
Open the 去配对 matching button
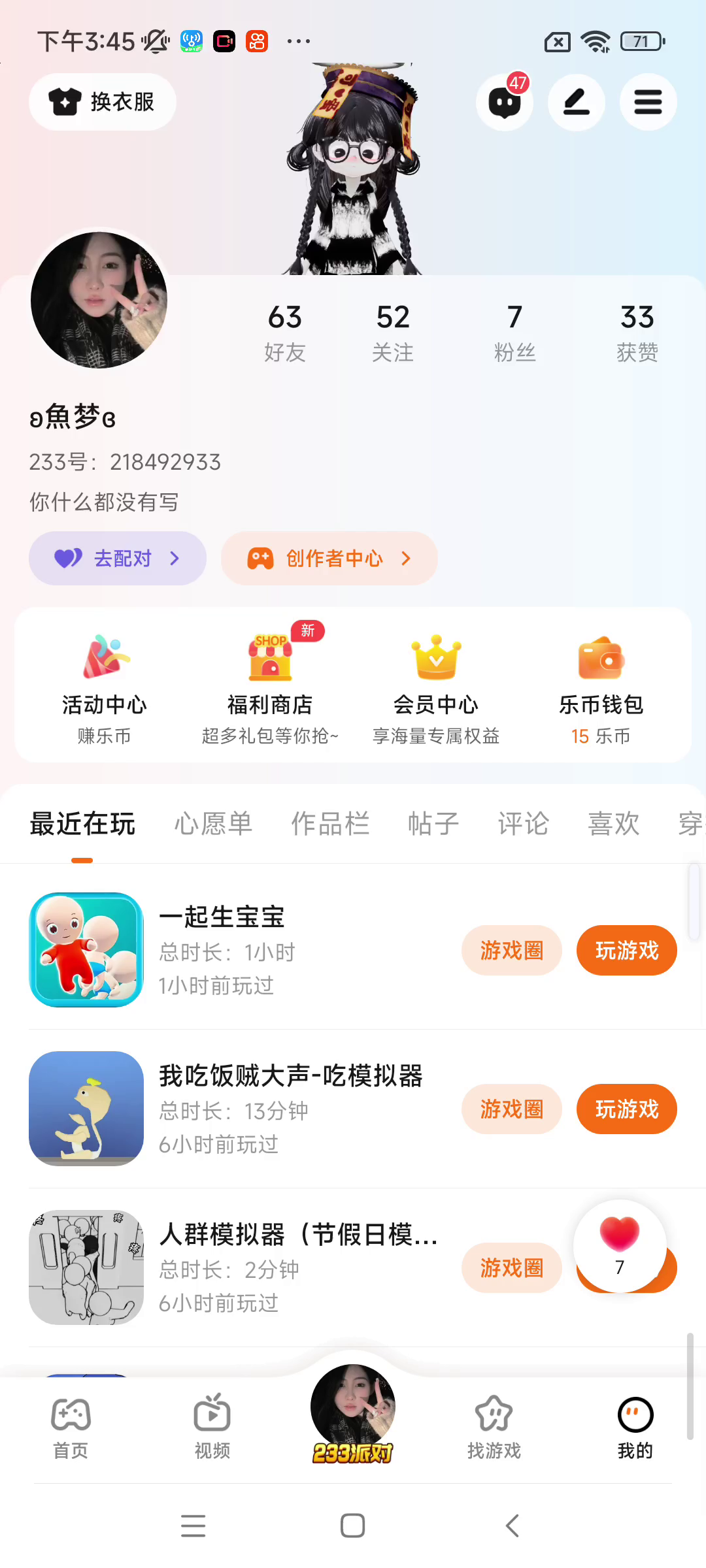(x=118, y=559)
